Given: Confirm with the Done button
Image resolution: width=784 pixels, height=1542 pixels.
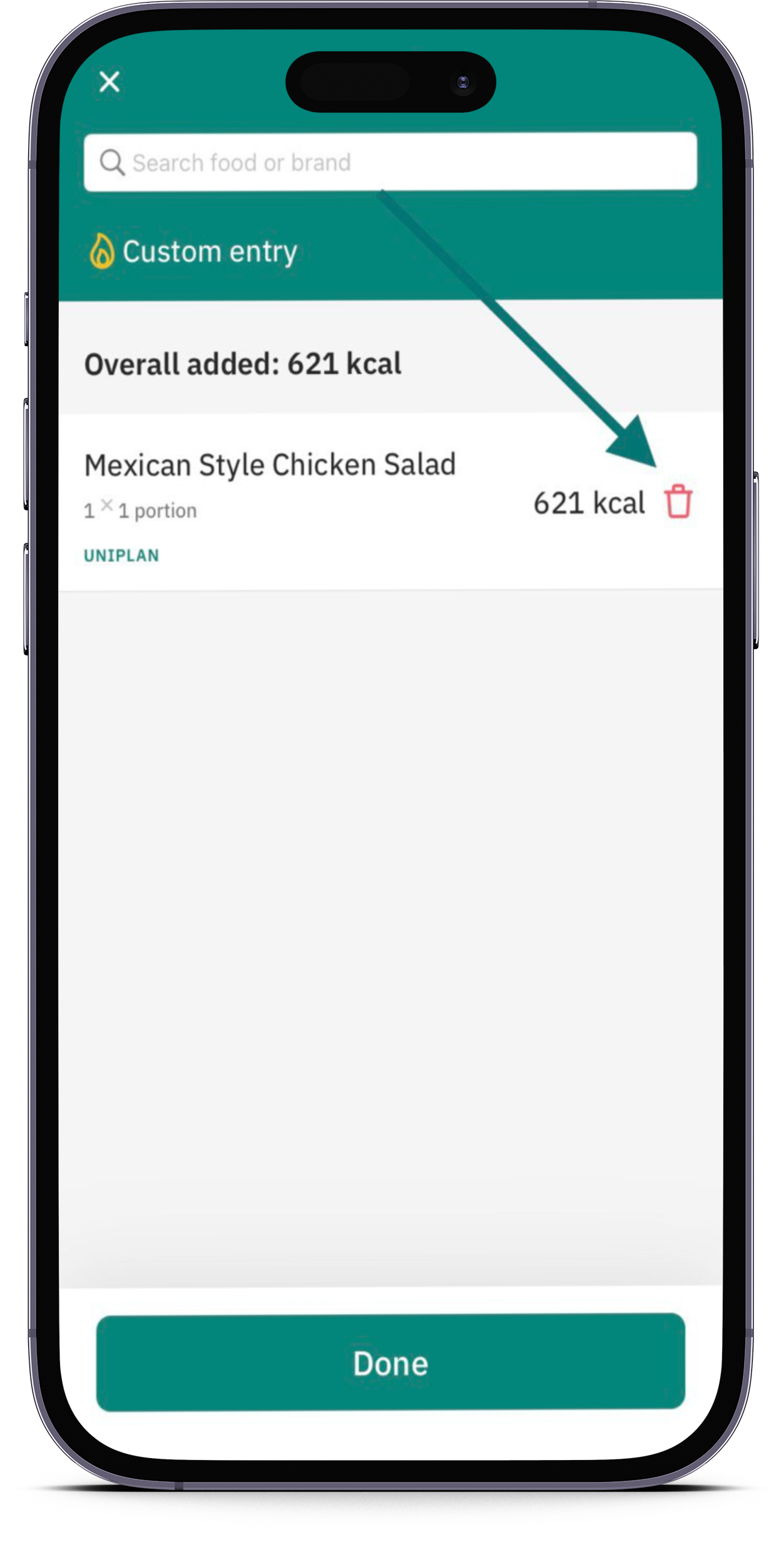Looking at the screenshot, I should click(390, 1362).
